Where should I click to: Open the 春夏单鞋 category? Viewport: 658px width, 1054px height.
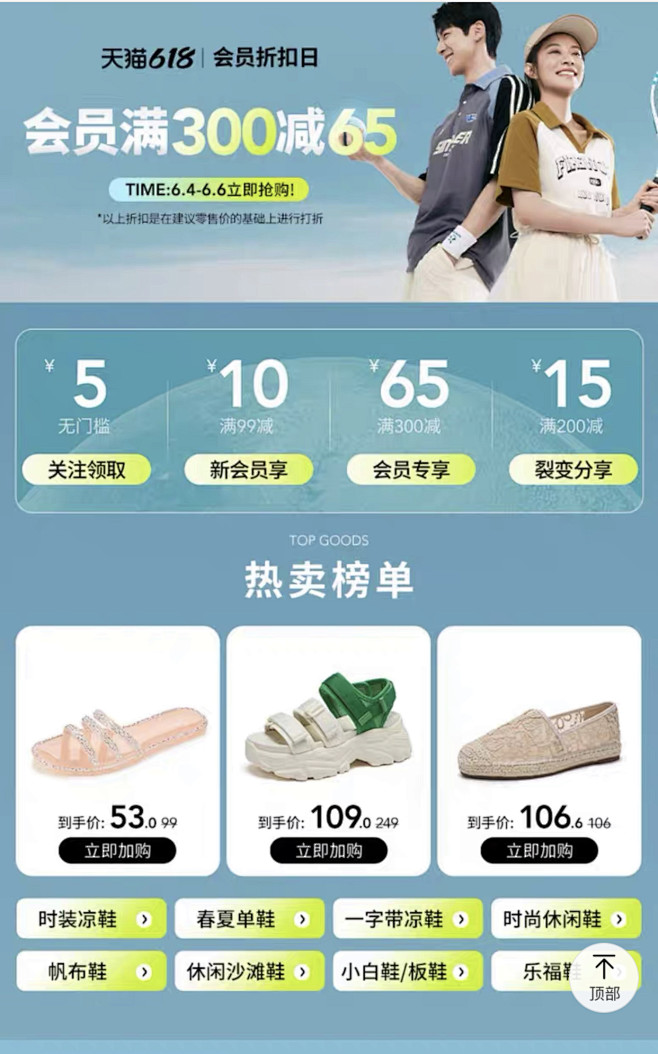pyautogui.click(x=249, y=918)
